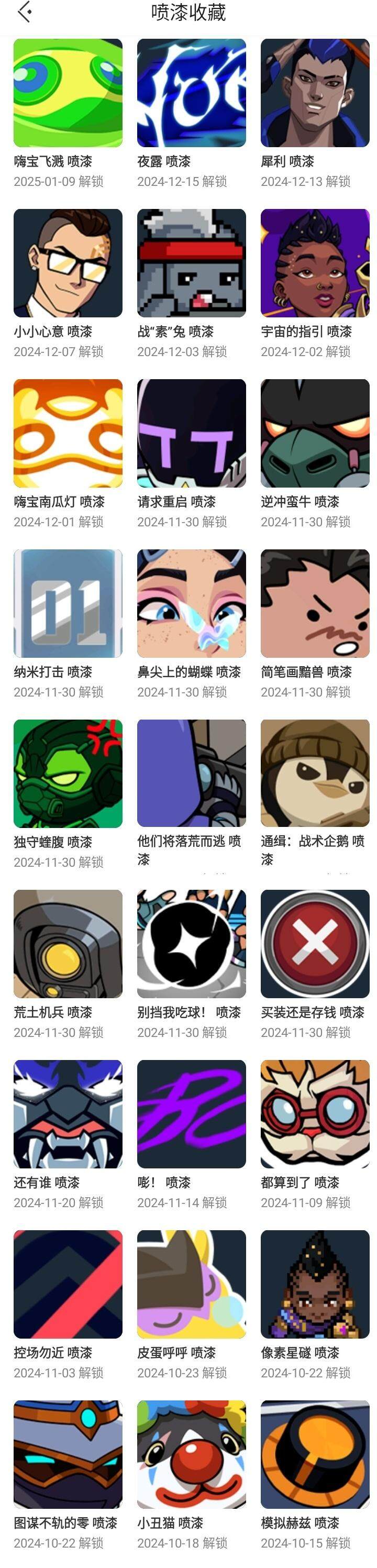Open the 逆冲蛮牛 喷漆 spray
The height and width of the screenshot is (1568, 377).
[x=315, y=434]
